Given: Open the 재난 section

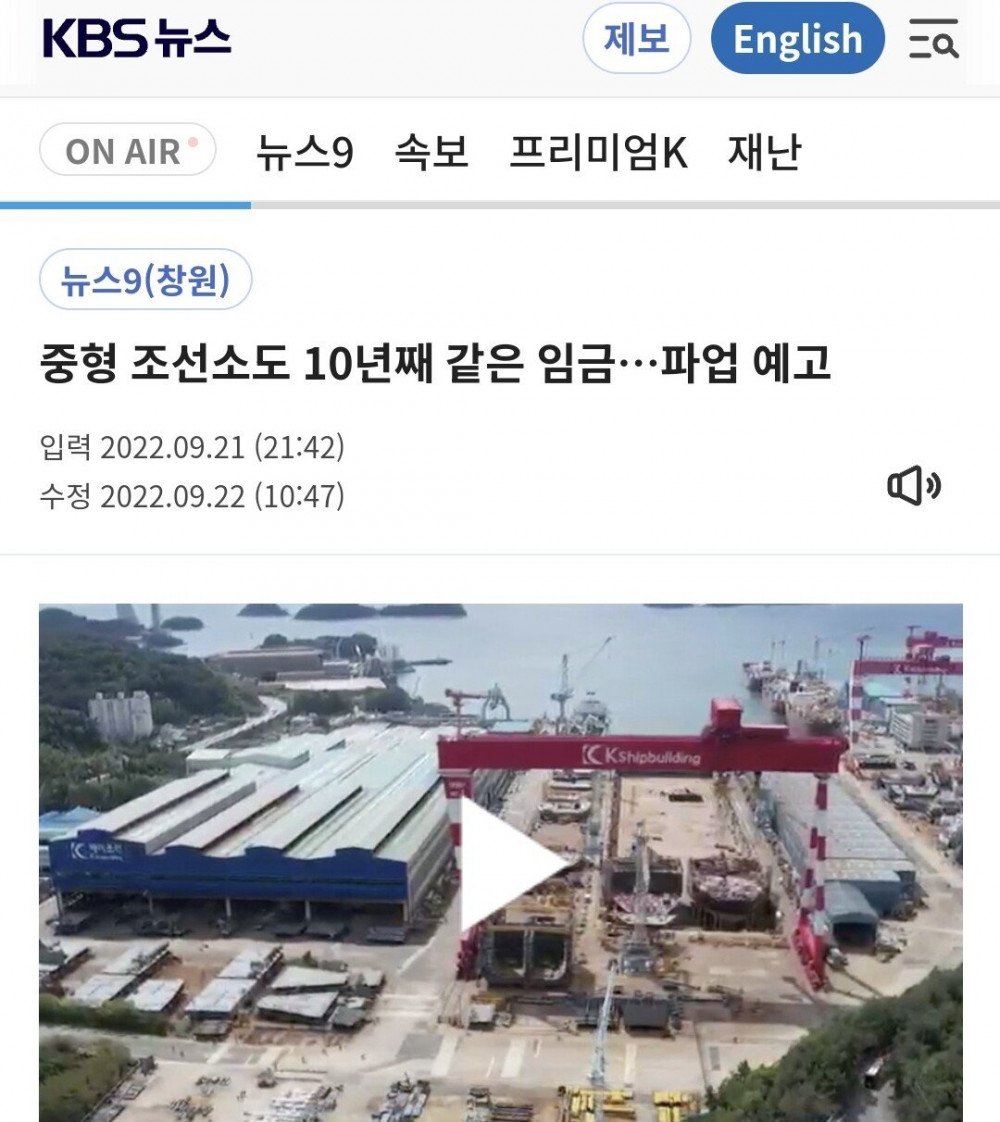Looking at the screenshot, I should [x=764, y=152].
